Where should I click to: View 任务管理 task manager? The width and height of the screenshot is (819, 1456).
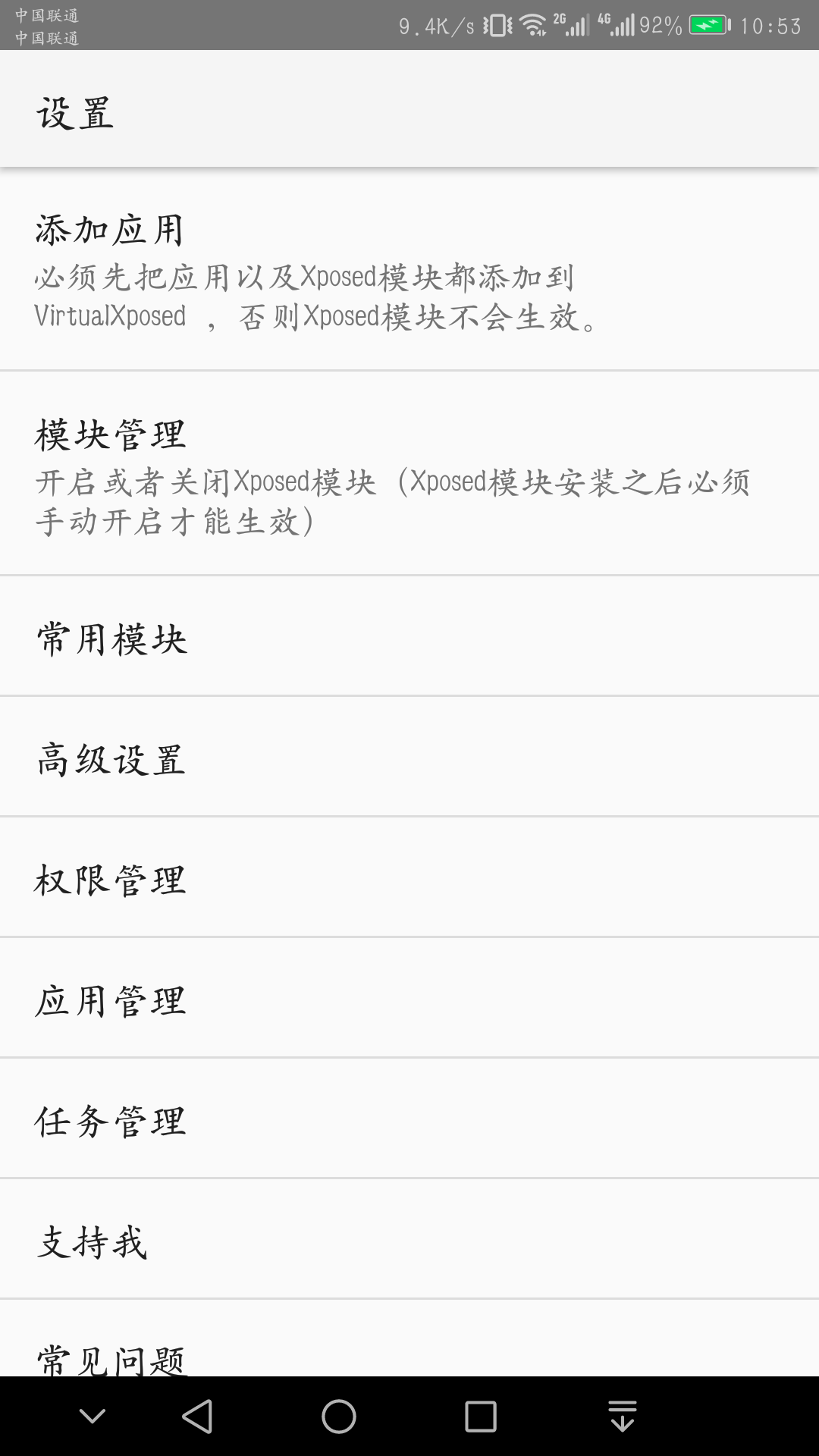tap(409, 1119)
